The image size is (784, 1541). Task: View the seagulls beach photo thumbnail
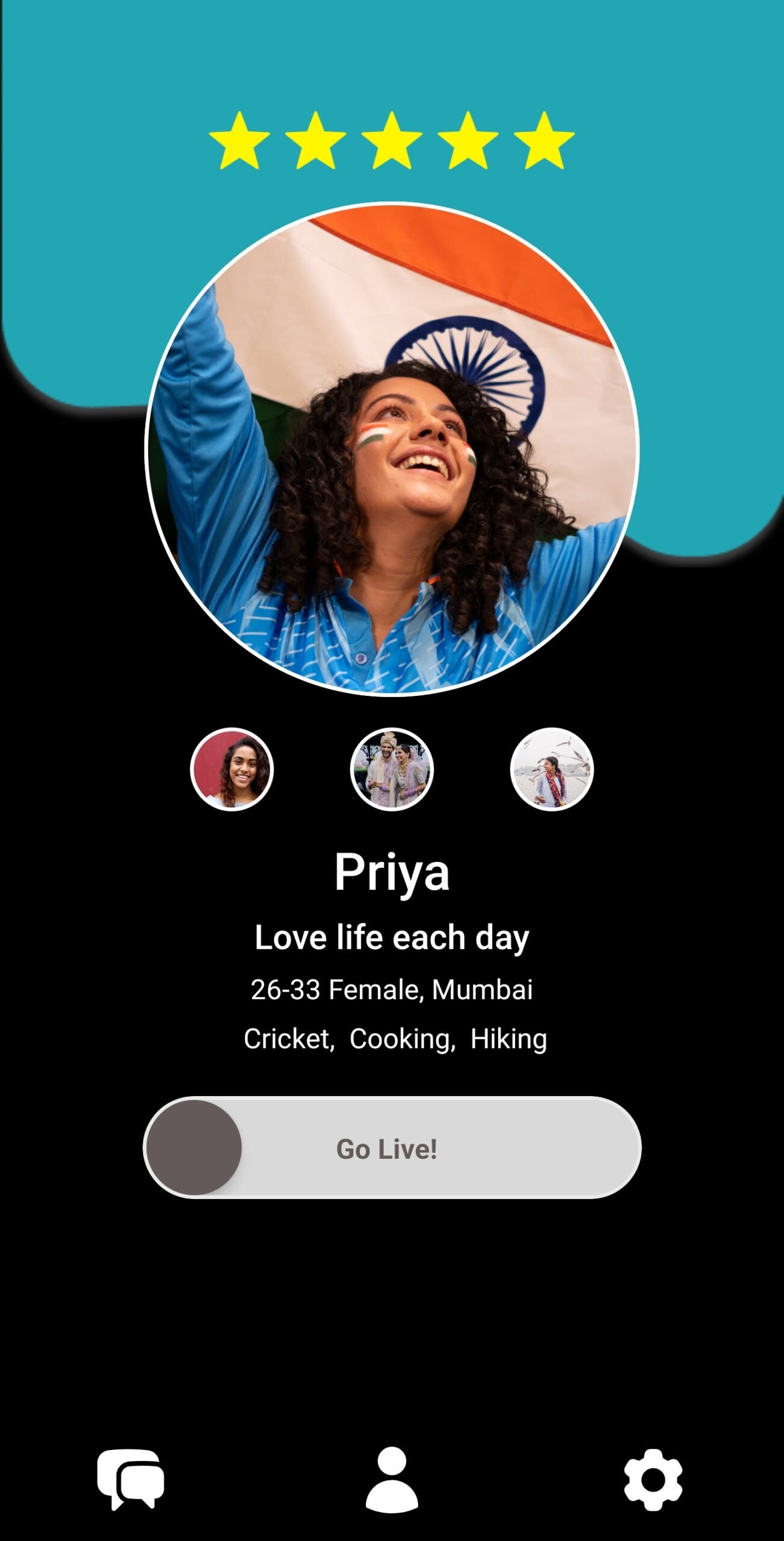[x=552, y=769]
